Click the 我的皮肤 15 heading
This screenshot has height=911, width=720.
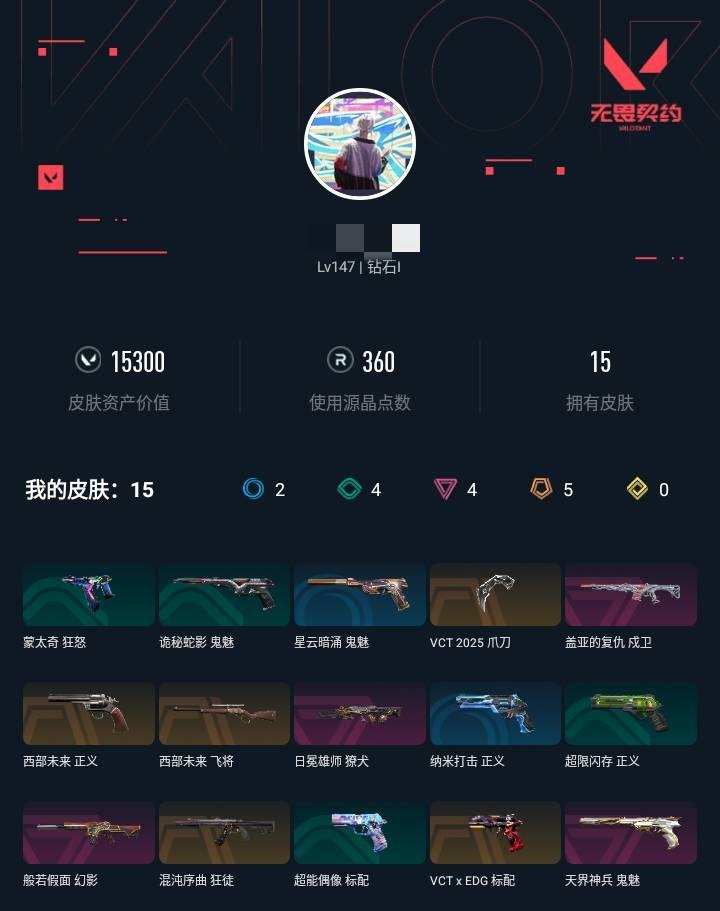(88, 489)
